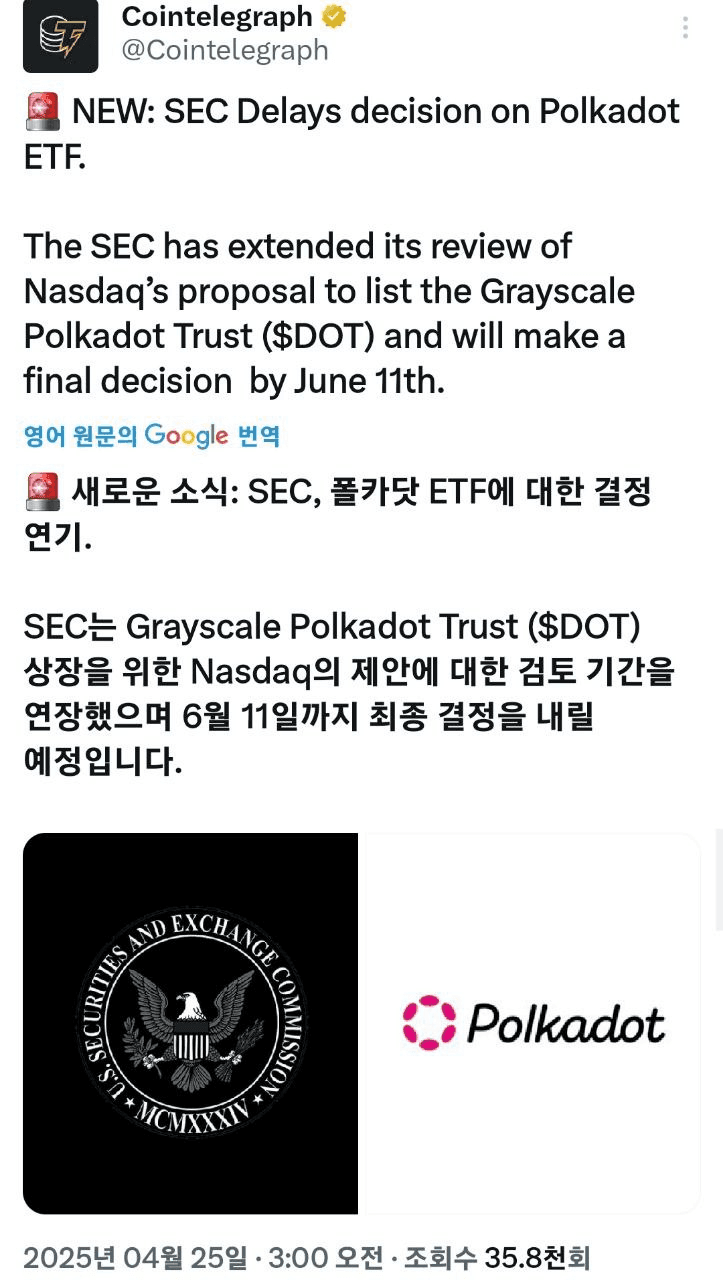
Task: Open the SEC seal image
Action: click(190, 1023)
